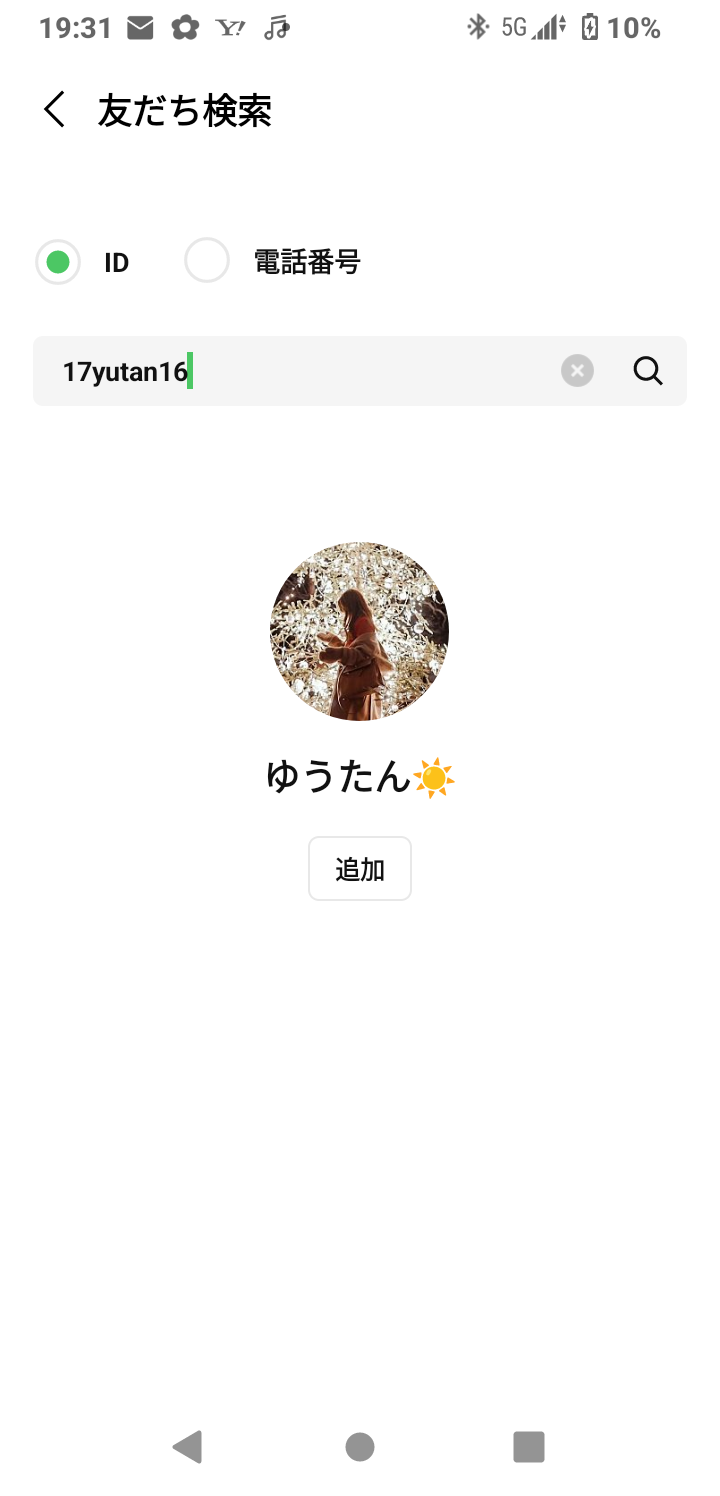Viewport: 720px width, 1496px height.
Task: Tap the ID text field containing 17yutan16
Action: tap(300, 372)
